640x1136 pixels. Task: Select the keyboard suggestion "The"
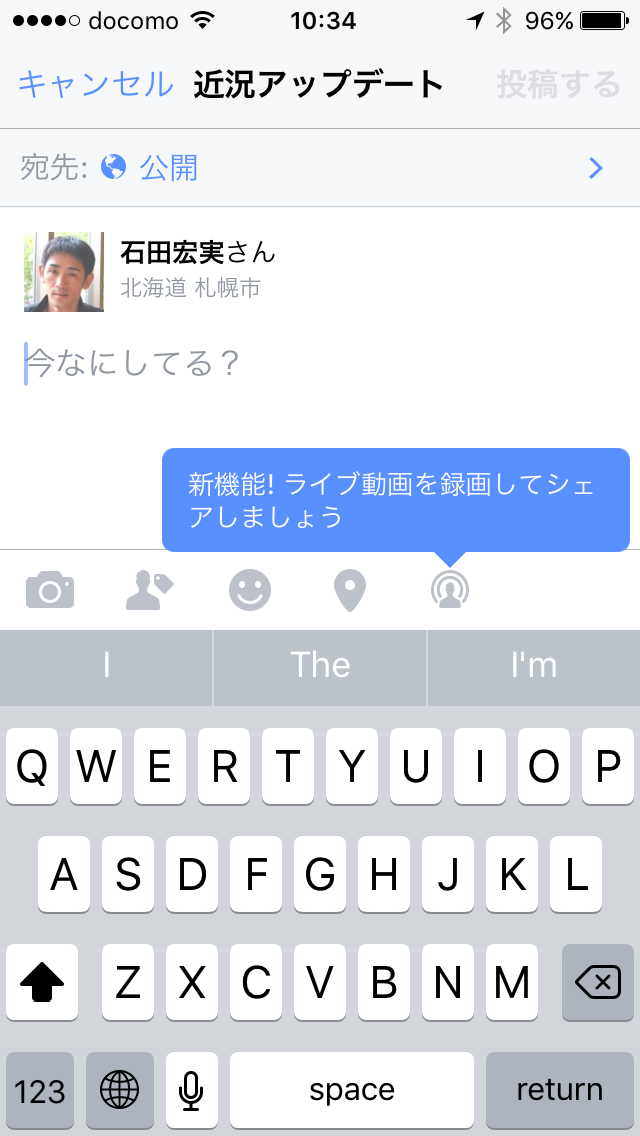(320, 666)
